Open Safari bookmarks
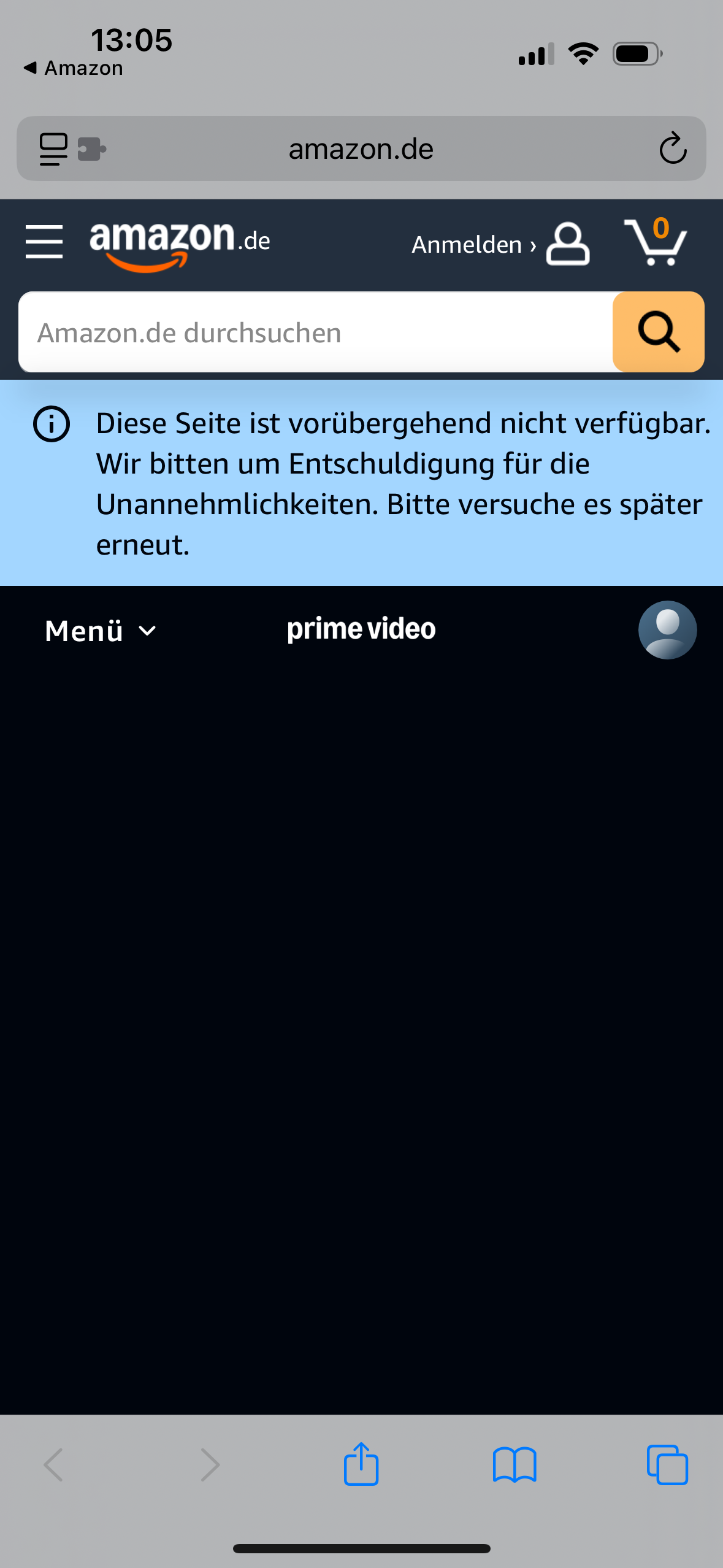723x1568 pixels. (x=515, y=1464)
